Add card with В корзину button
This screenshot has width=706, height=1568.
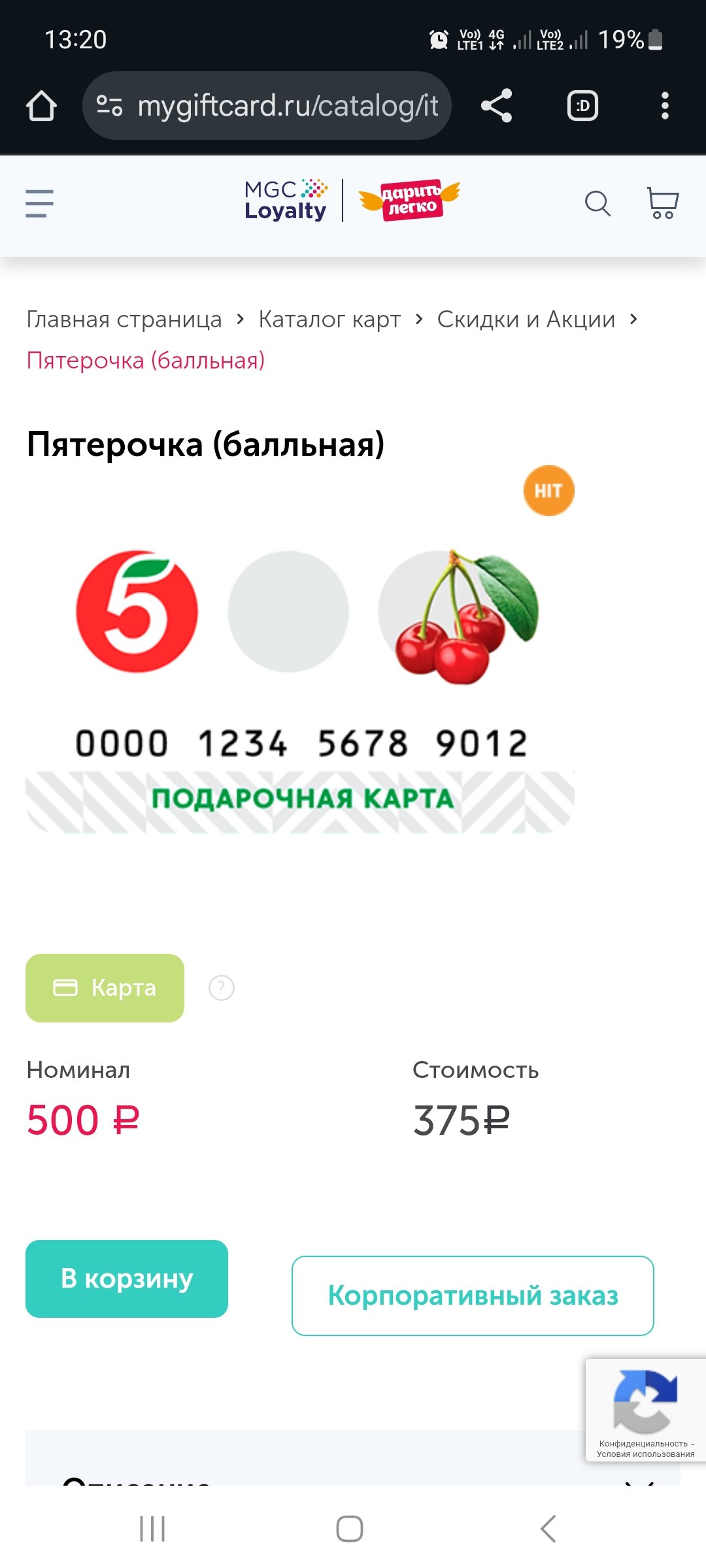point(127,1279)
